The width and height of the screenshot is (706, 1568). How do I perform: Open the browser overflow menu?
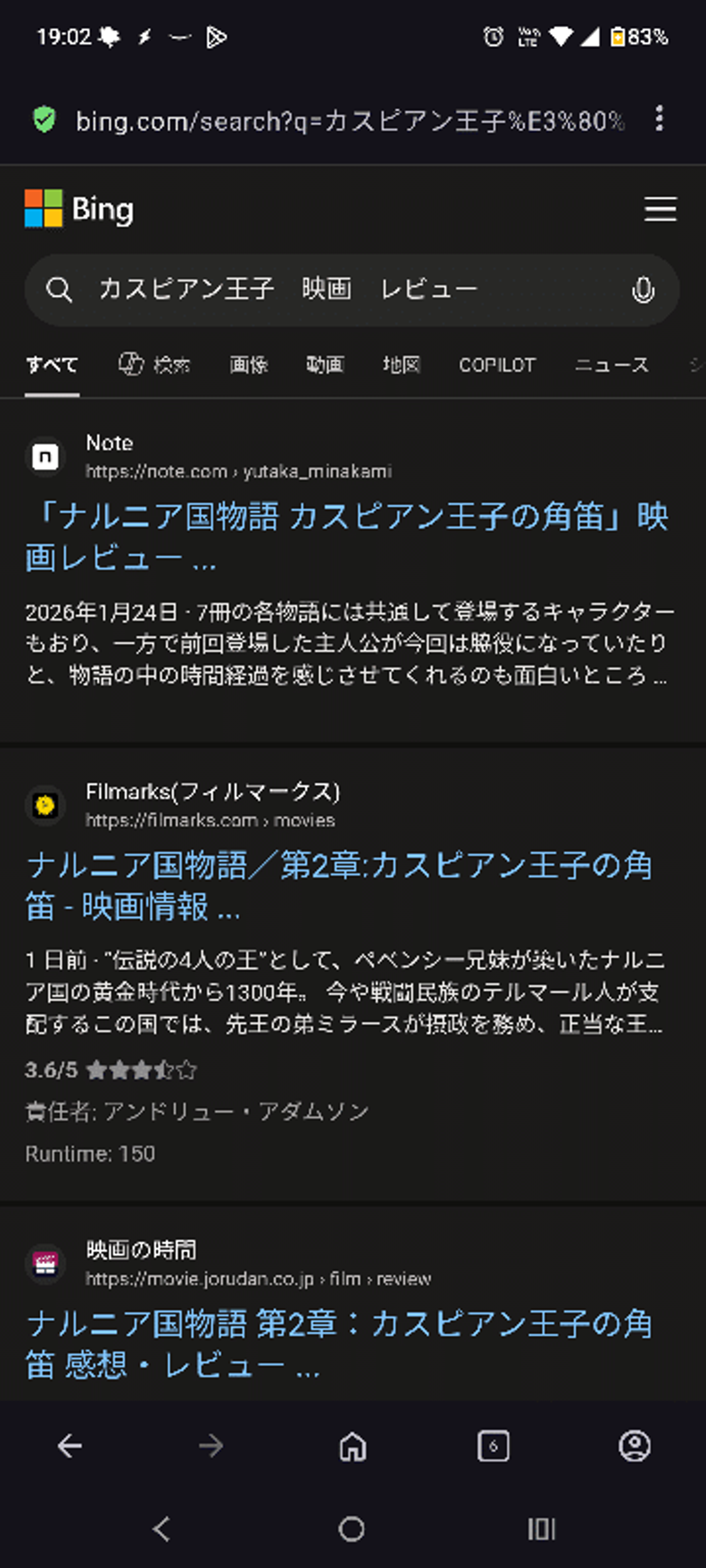point(659,119)
